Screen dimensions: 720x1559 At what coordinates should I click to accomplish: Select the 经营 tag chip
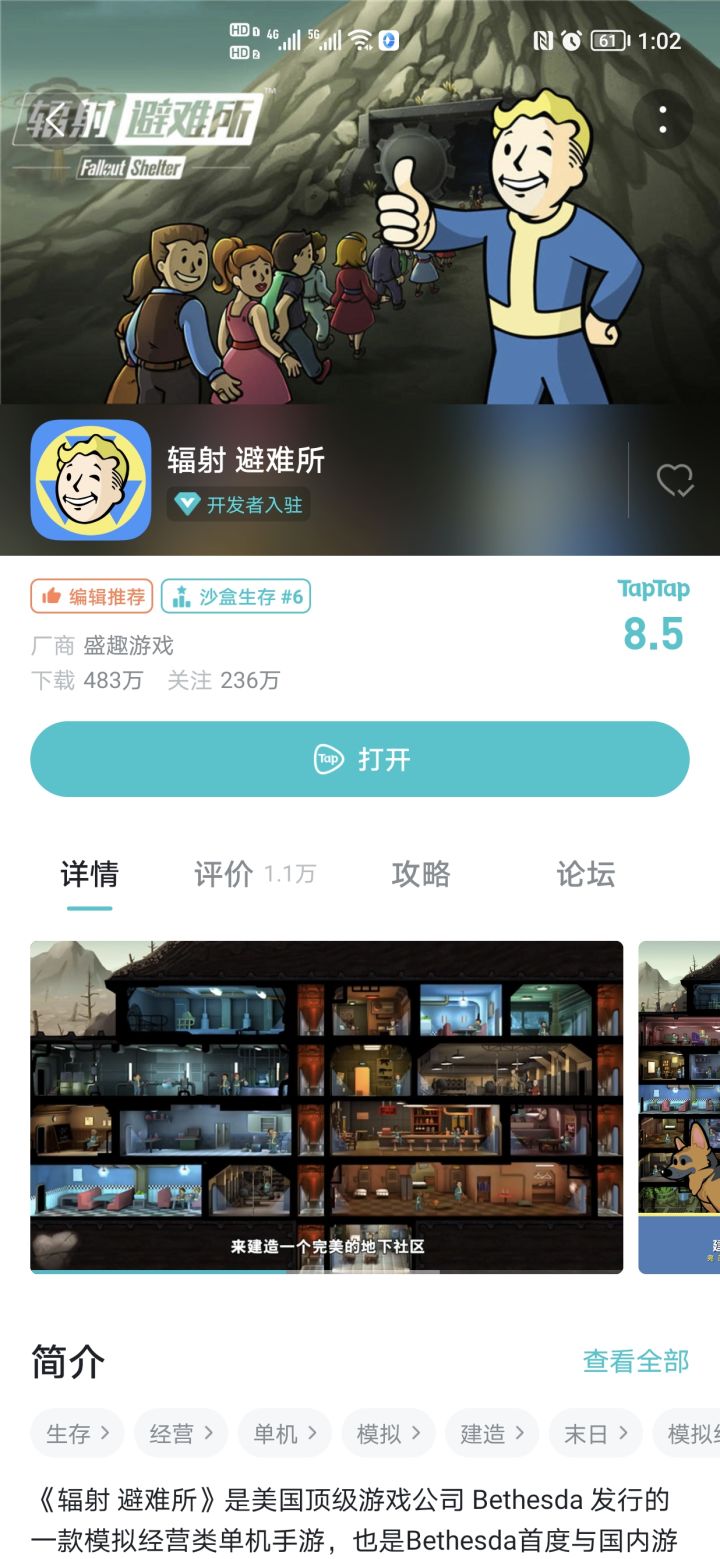click(181, 1433)
